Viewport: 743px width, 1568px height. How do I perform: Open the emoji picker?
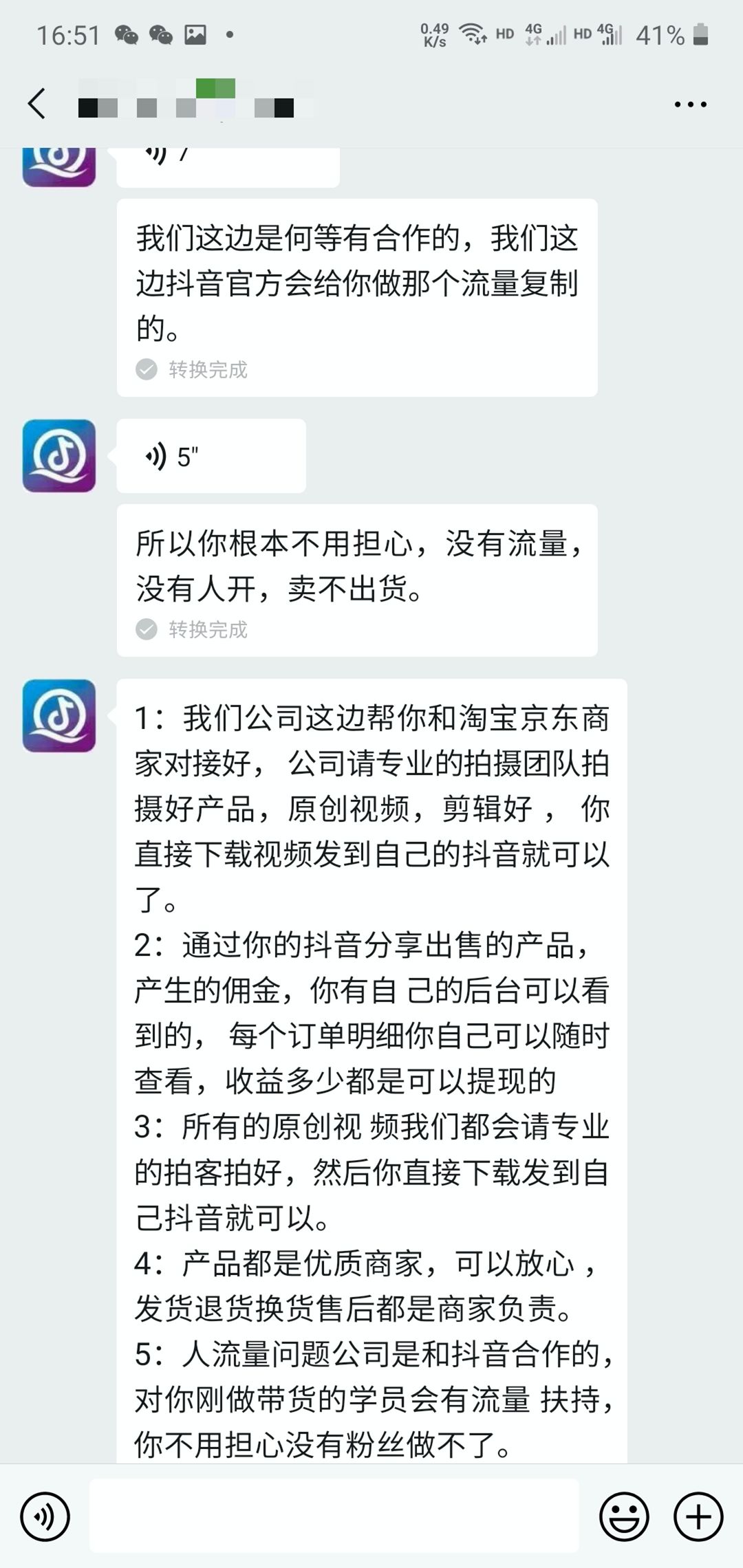point(624,1516)
